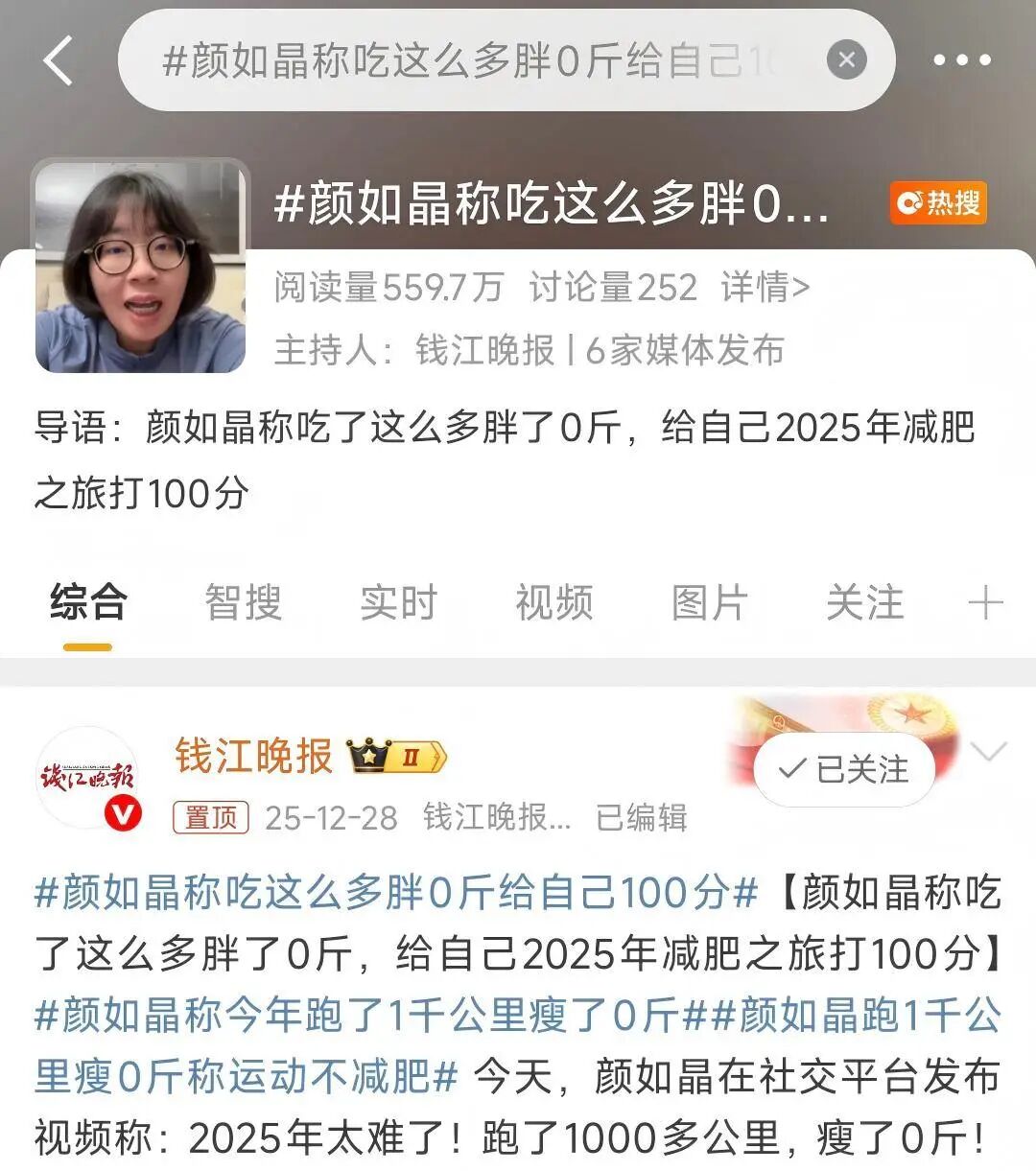The width and height of the screenshot is (1036, 1171).
Task: Switch to the 图片 tab
Action: click(x=709, y=603)
